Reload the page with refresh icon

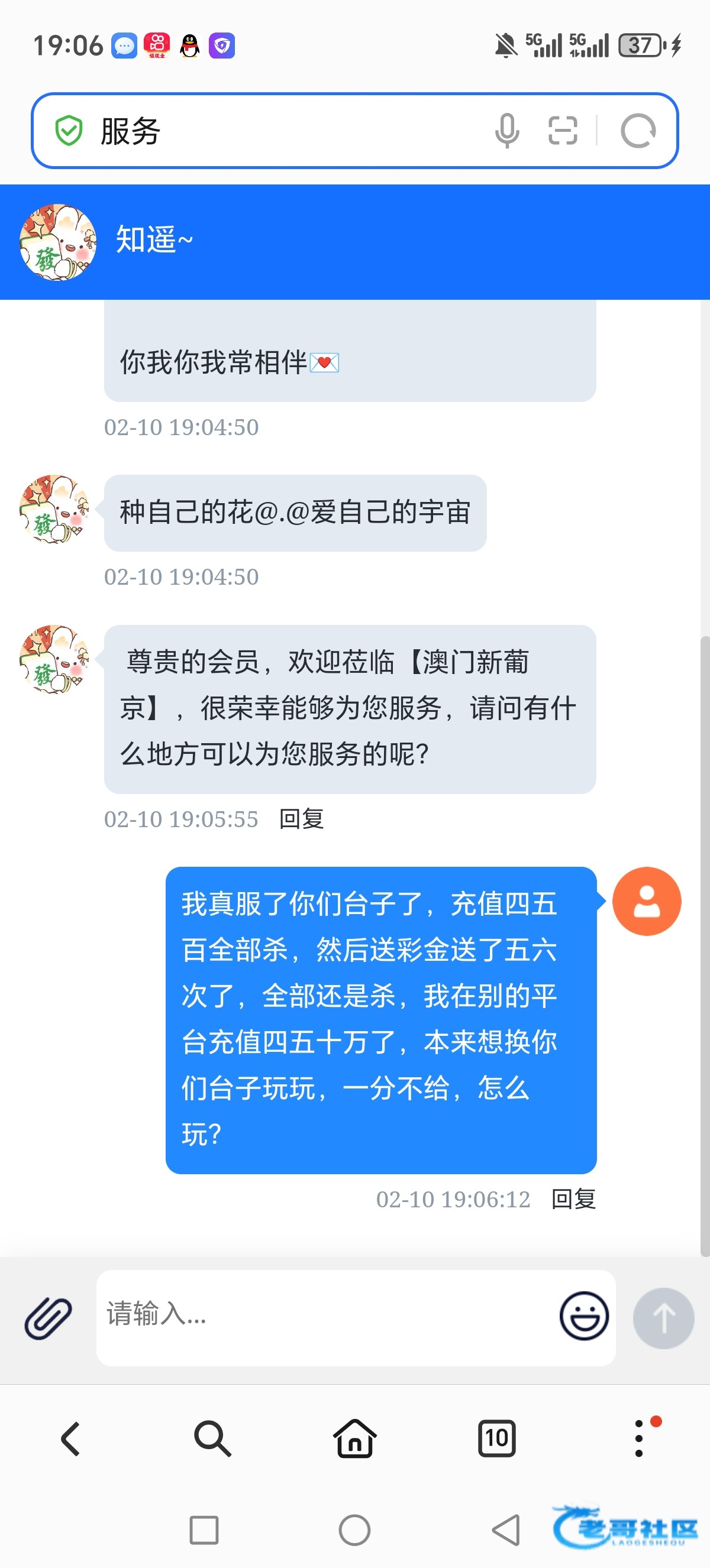click(638, 131)
